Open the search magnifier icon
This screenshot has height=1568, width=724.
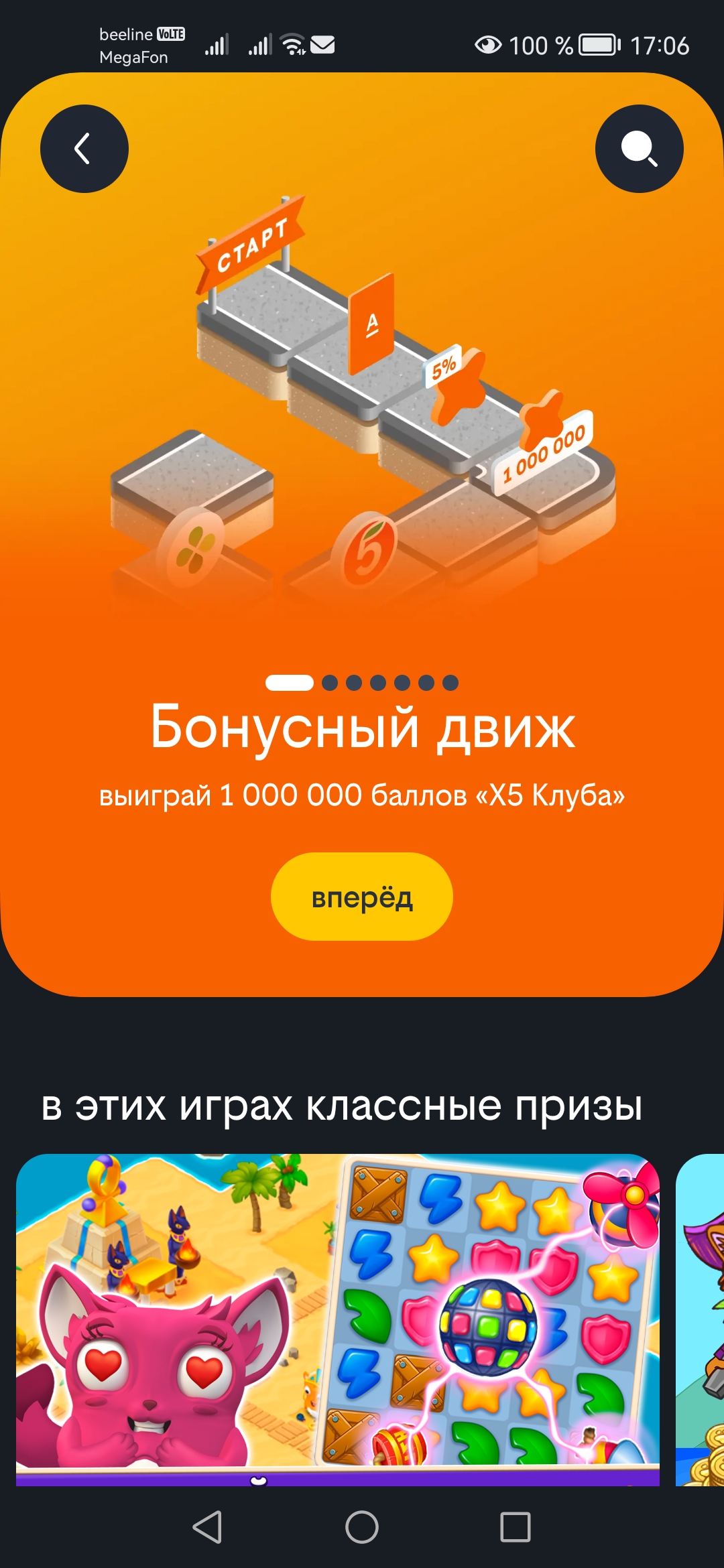(639, 149)
